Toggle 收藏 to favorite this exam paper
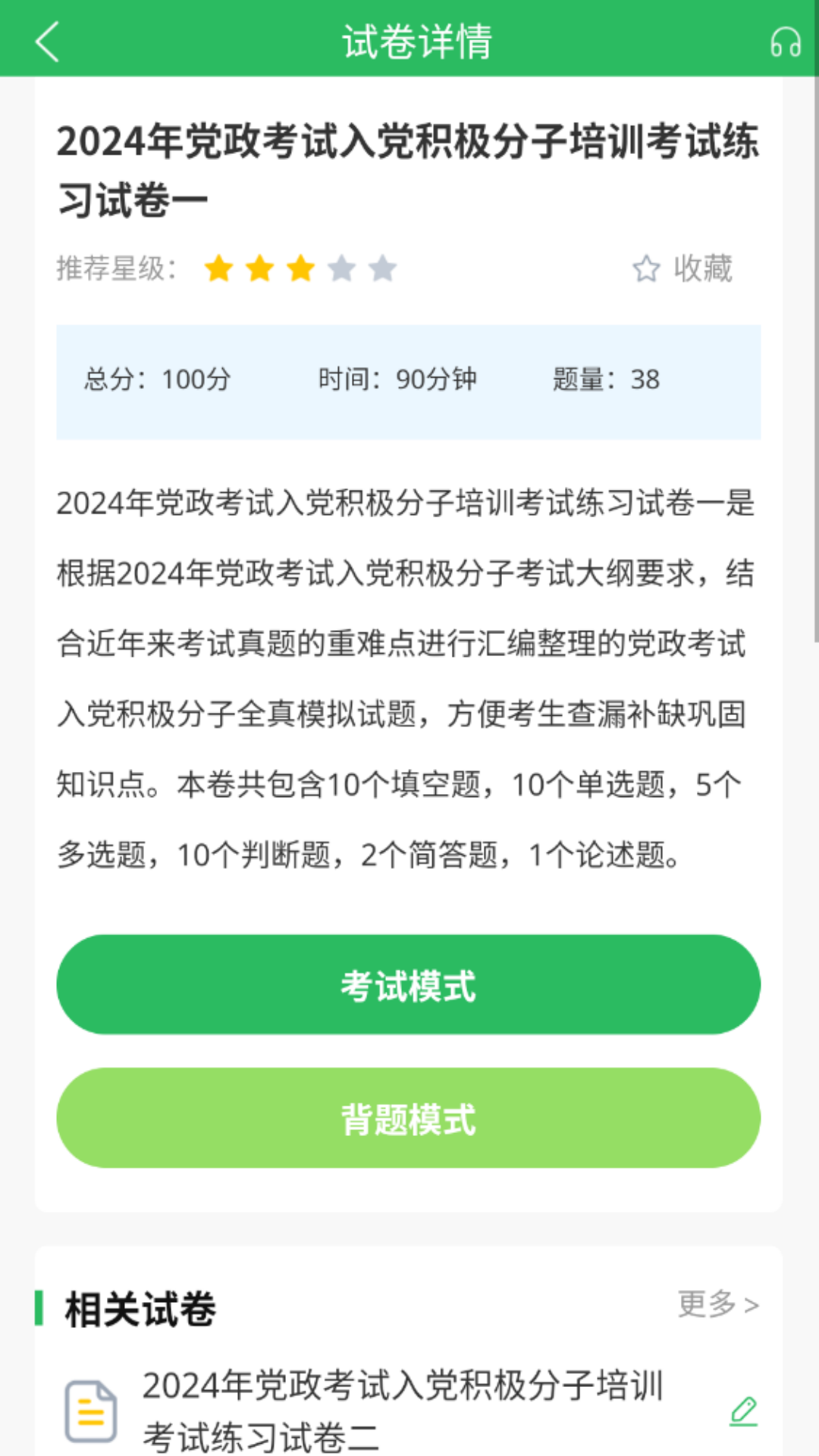The height and width of the screenshot is (1456, 819). [701, 269]
